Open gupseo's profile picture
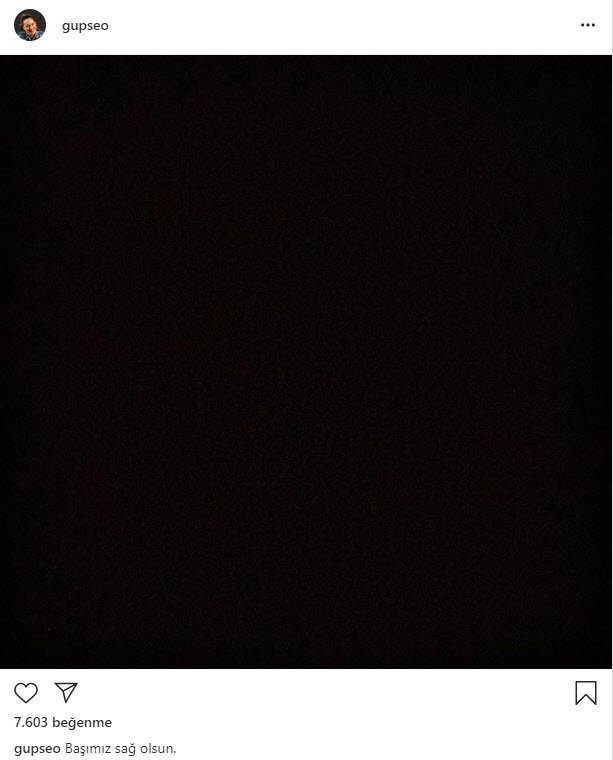The height and width of the screenshot is (760, 613). (30, 26)
